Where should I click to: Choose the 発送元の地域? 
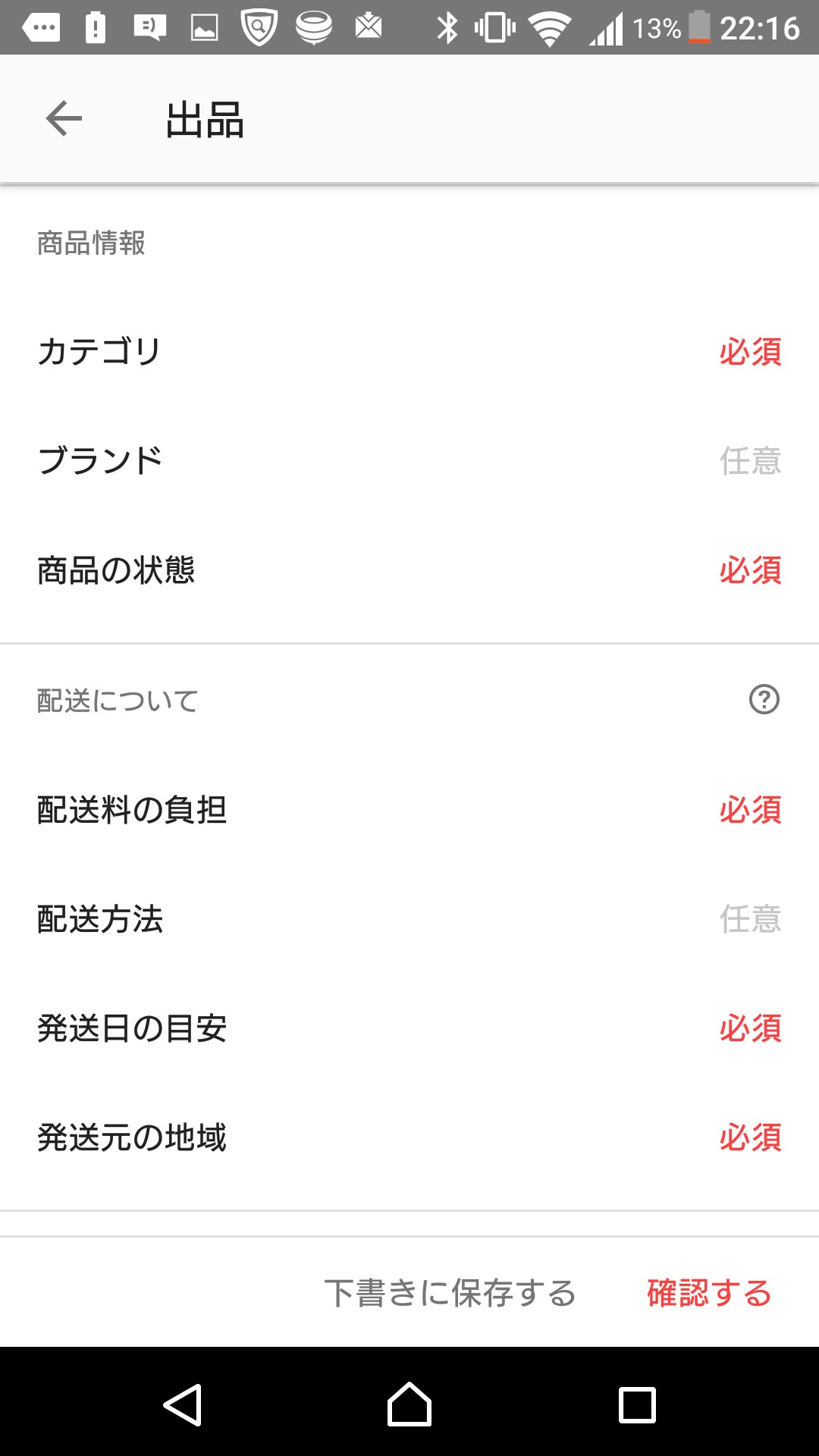[409, 1137]
